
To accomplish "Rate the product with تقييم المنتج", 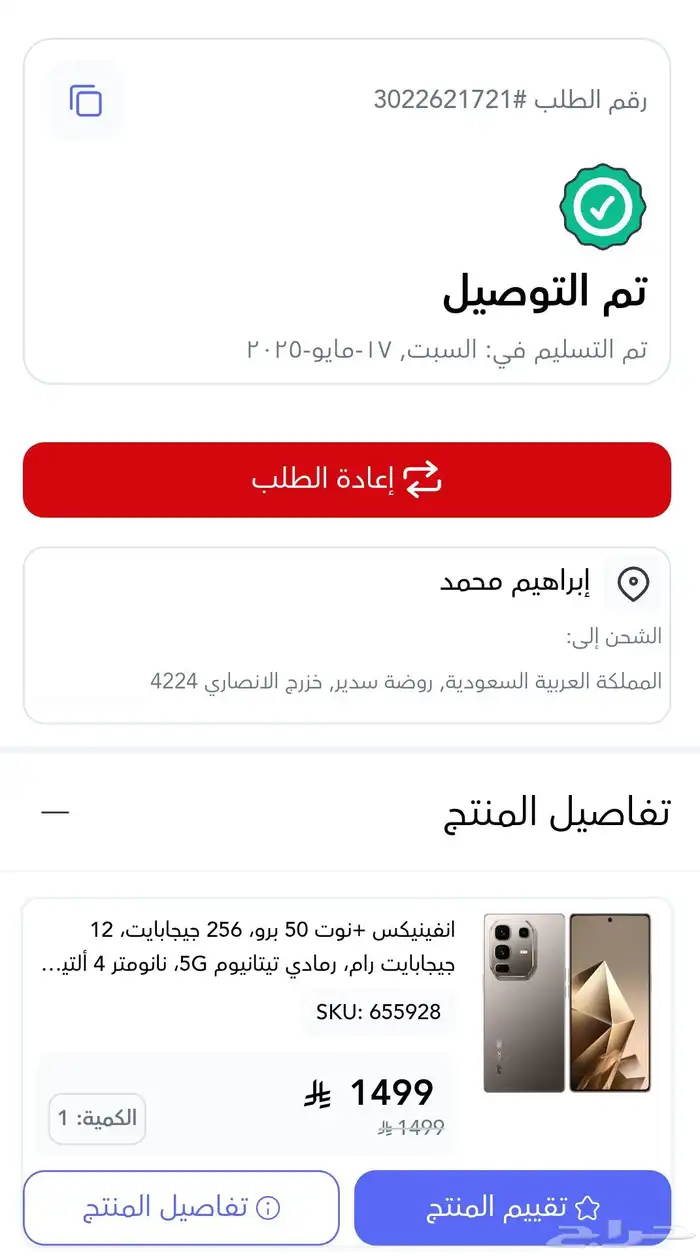I will tap(512, 1207).
